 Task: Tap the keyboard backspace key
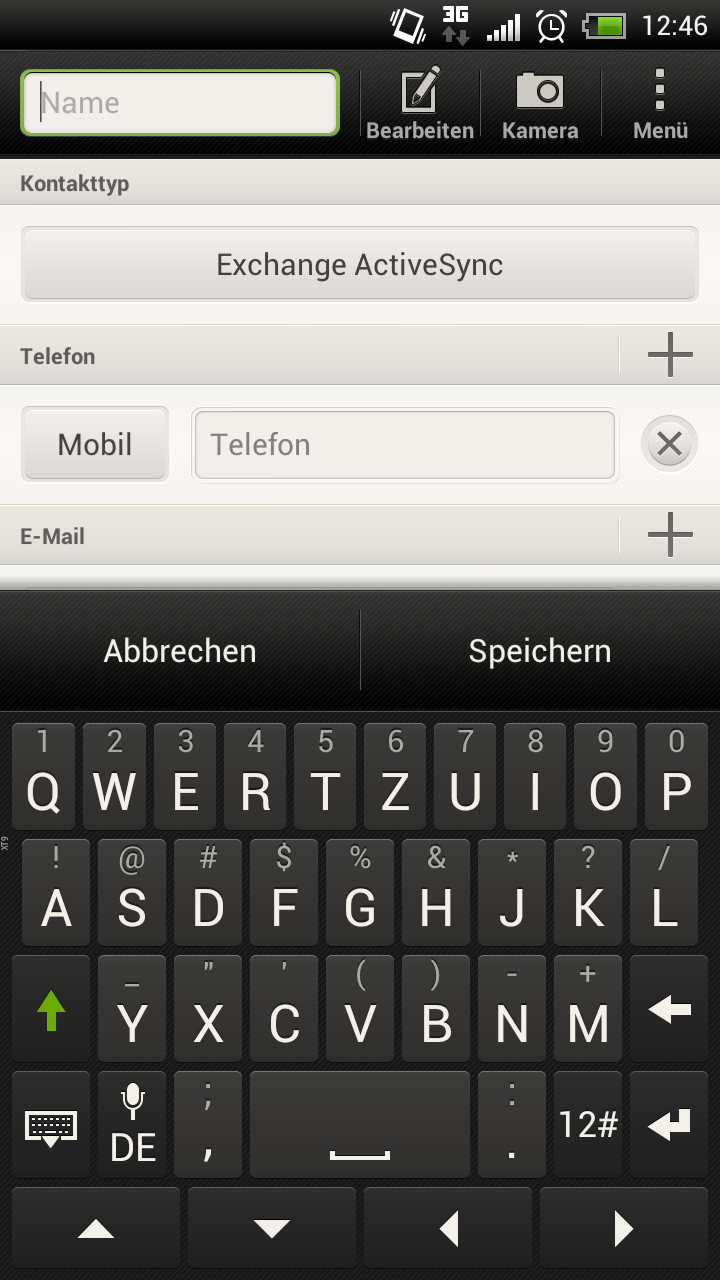point(669,1008)
